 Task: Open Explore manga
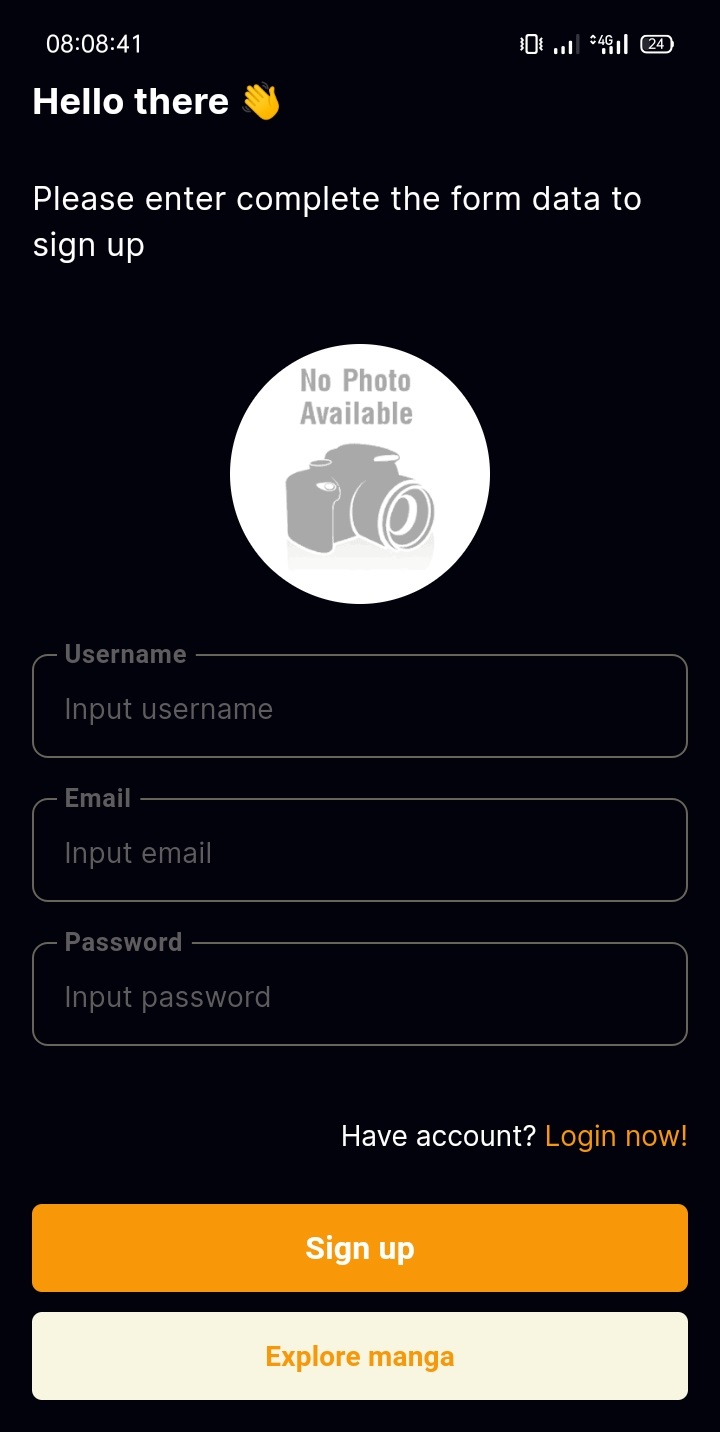pyautogui.click(x=360, y=1356)
